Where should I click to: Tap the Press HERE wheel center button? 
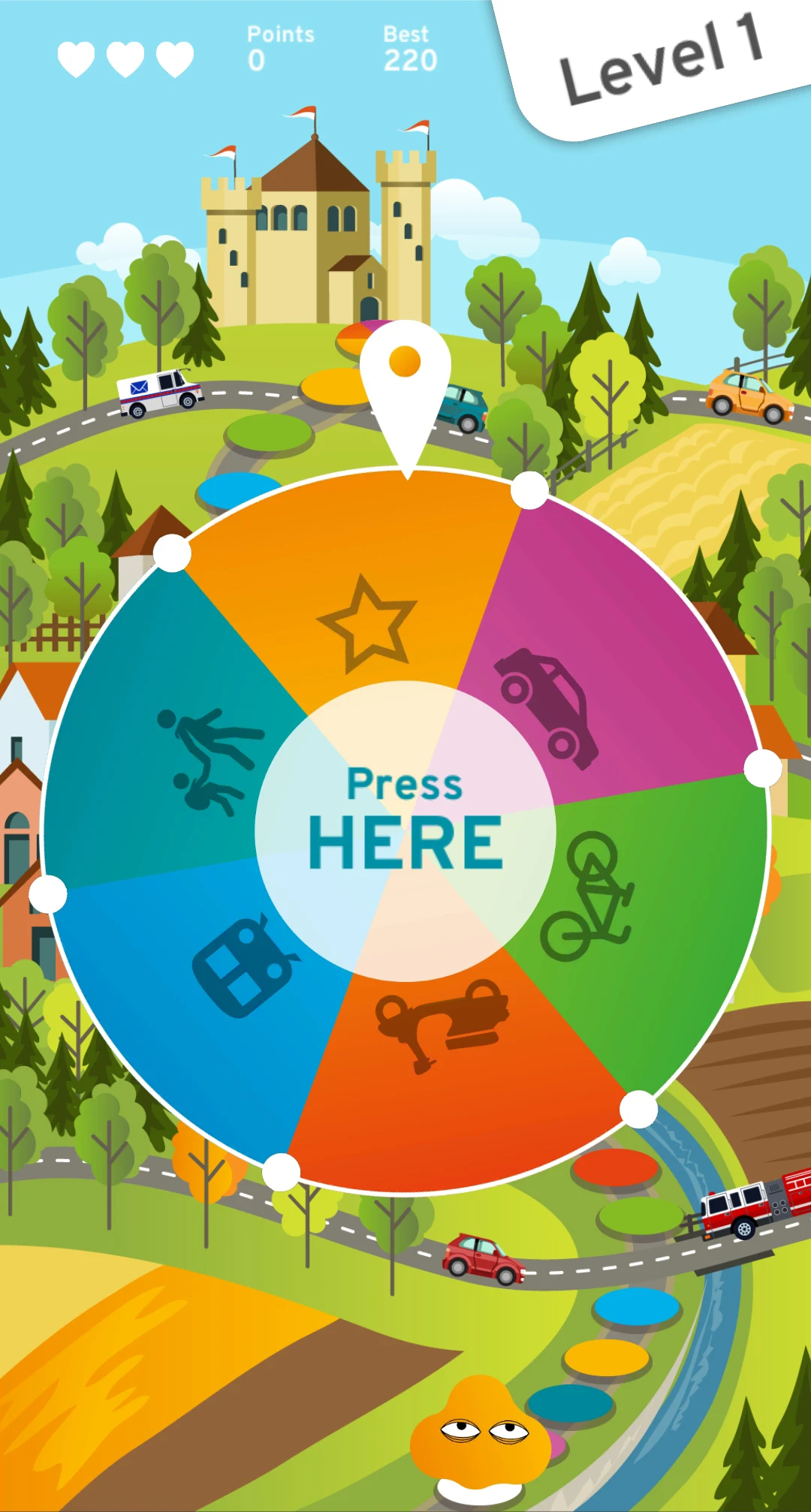(x=405, y=831)
